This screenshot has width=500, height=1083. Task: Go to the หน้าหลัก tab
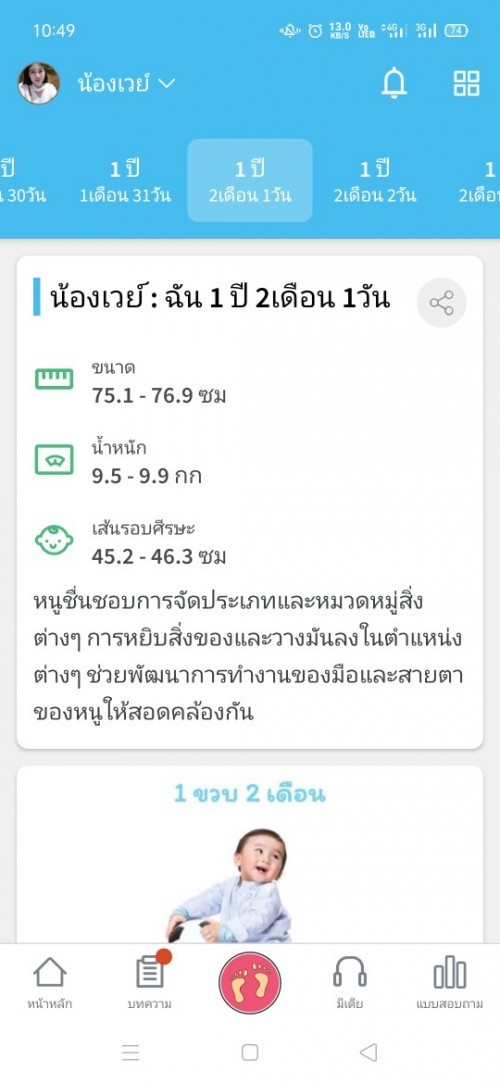coord(50,984)
